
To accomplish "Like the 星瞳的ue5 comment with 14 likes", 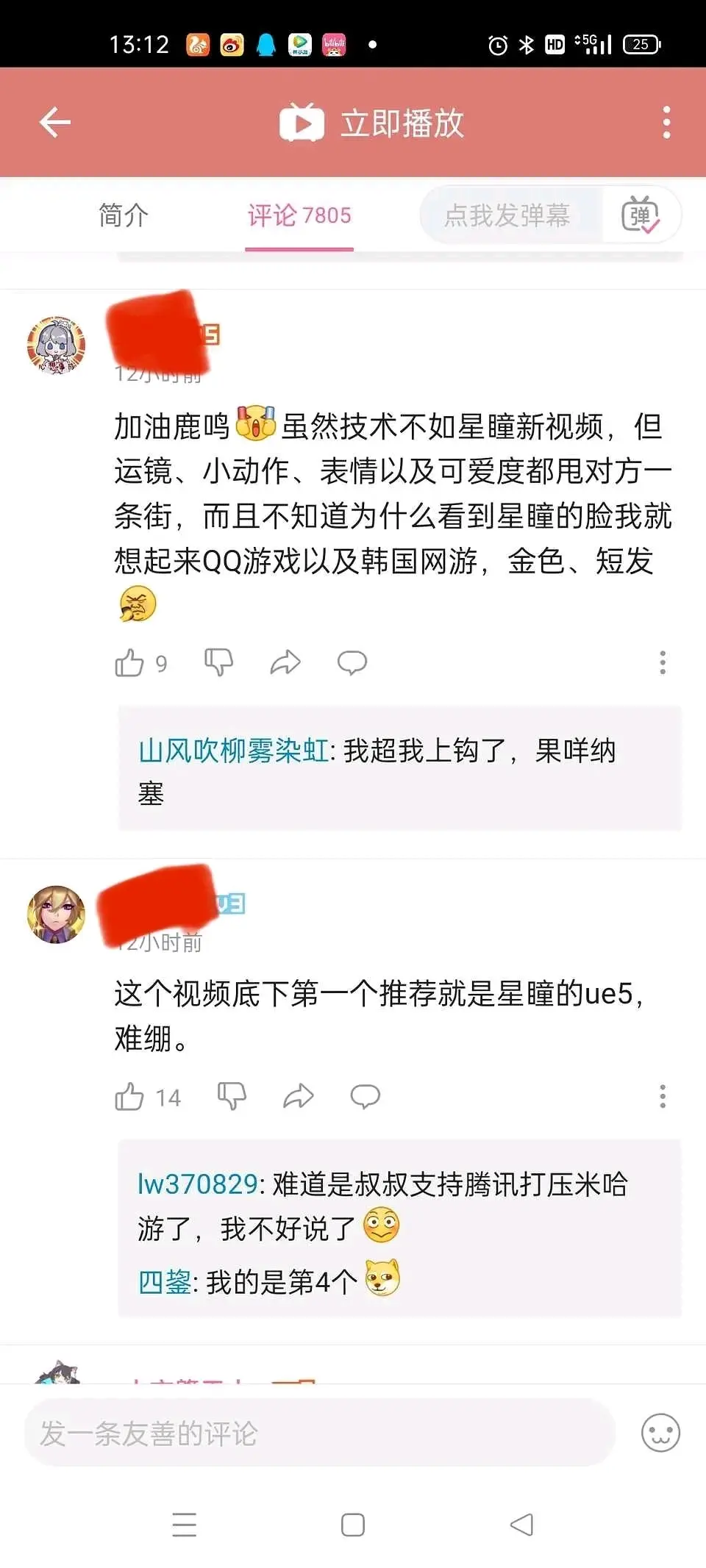I will (x=129, y=1097).
